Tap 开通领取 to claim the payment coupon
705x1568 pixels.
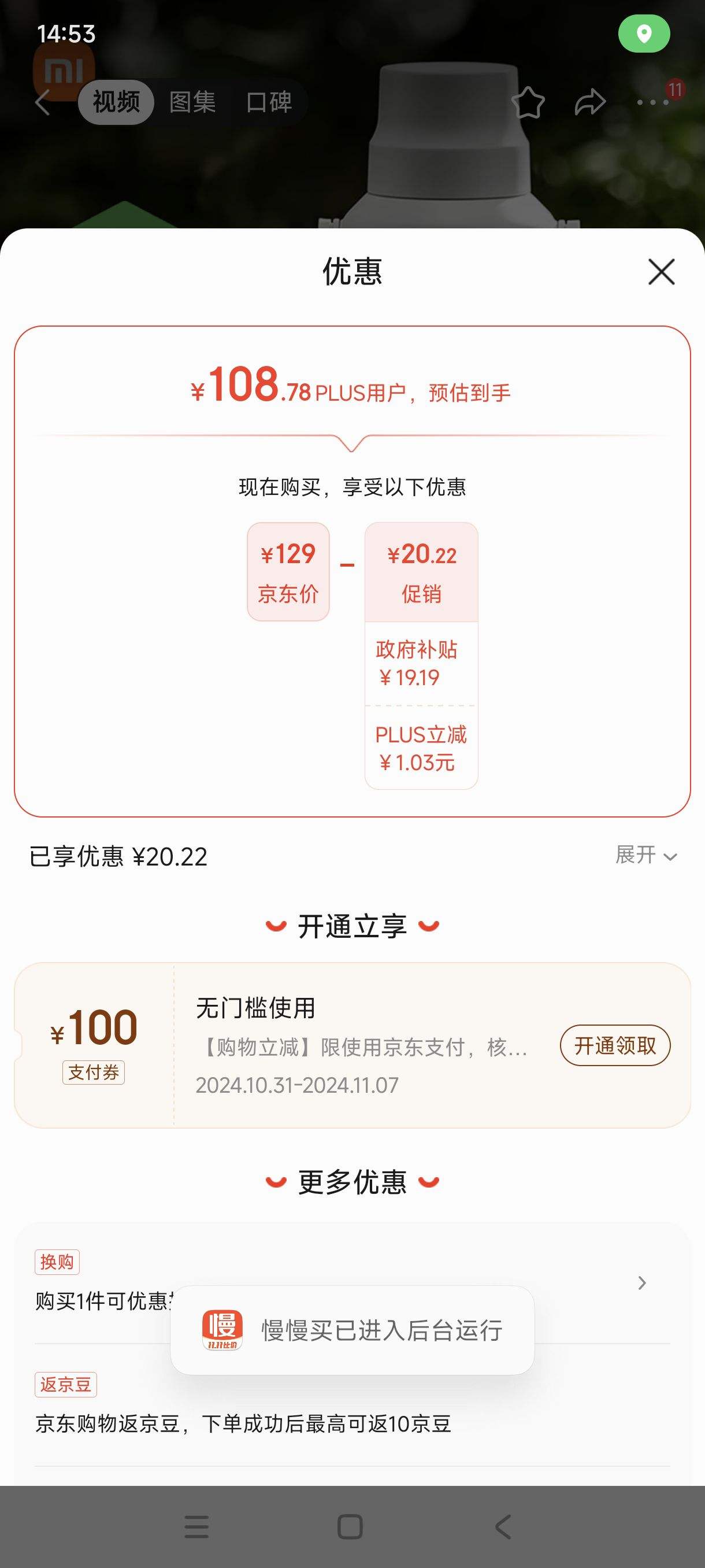614,1045
